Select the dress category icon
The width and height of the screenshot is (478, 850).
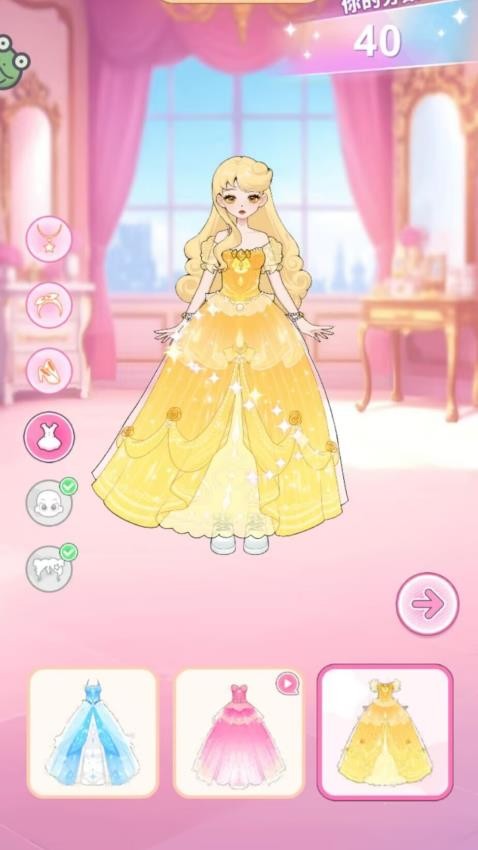tap(49, 437)
